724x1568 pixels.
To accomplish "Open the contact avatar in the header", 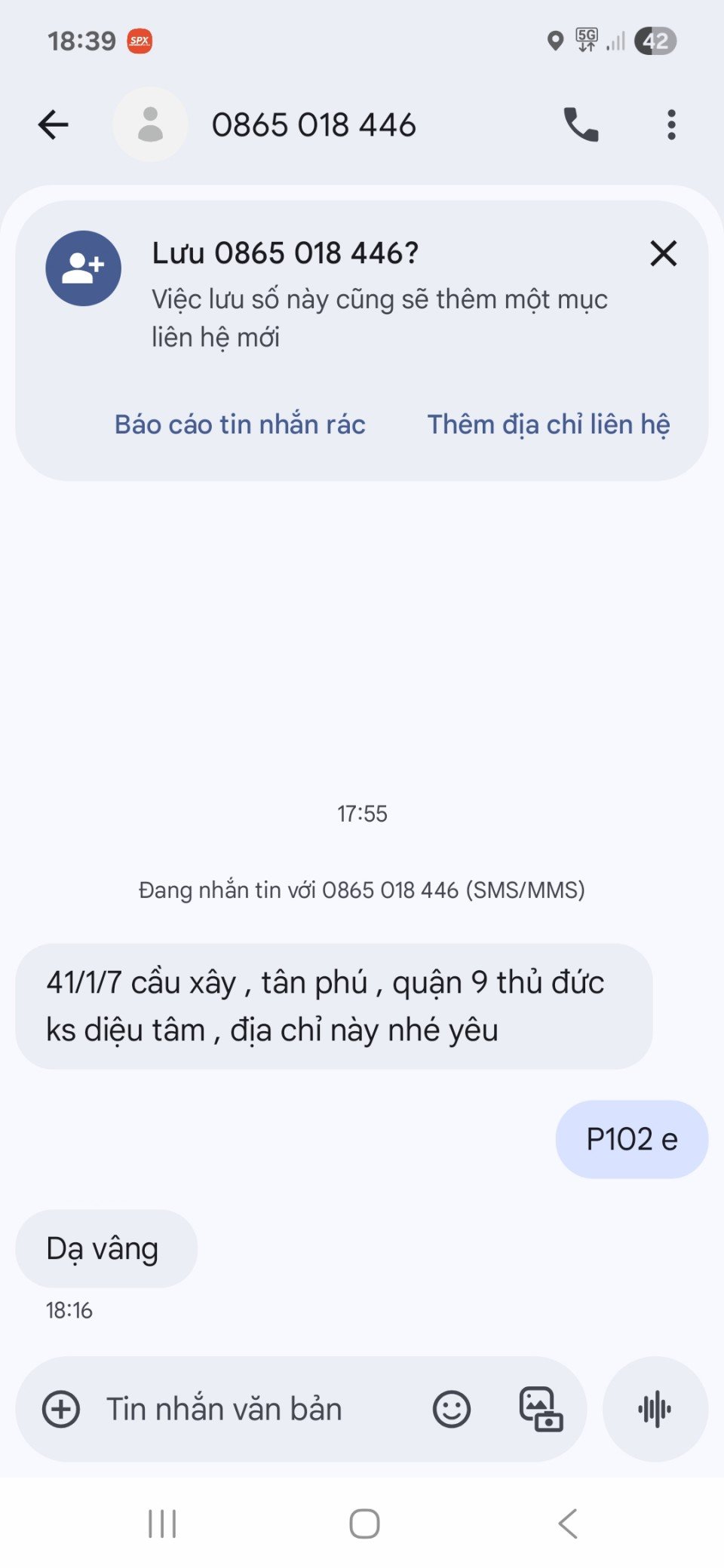I will tap(151, 125).
